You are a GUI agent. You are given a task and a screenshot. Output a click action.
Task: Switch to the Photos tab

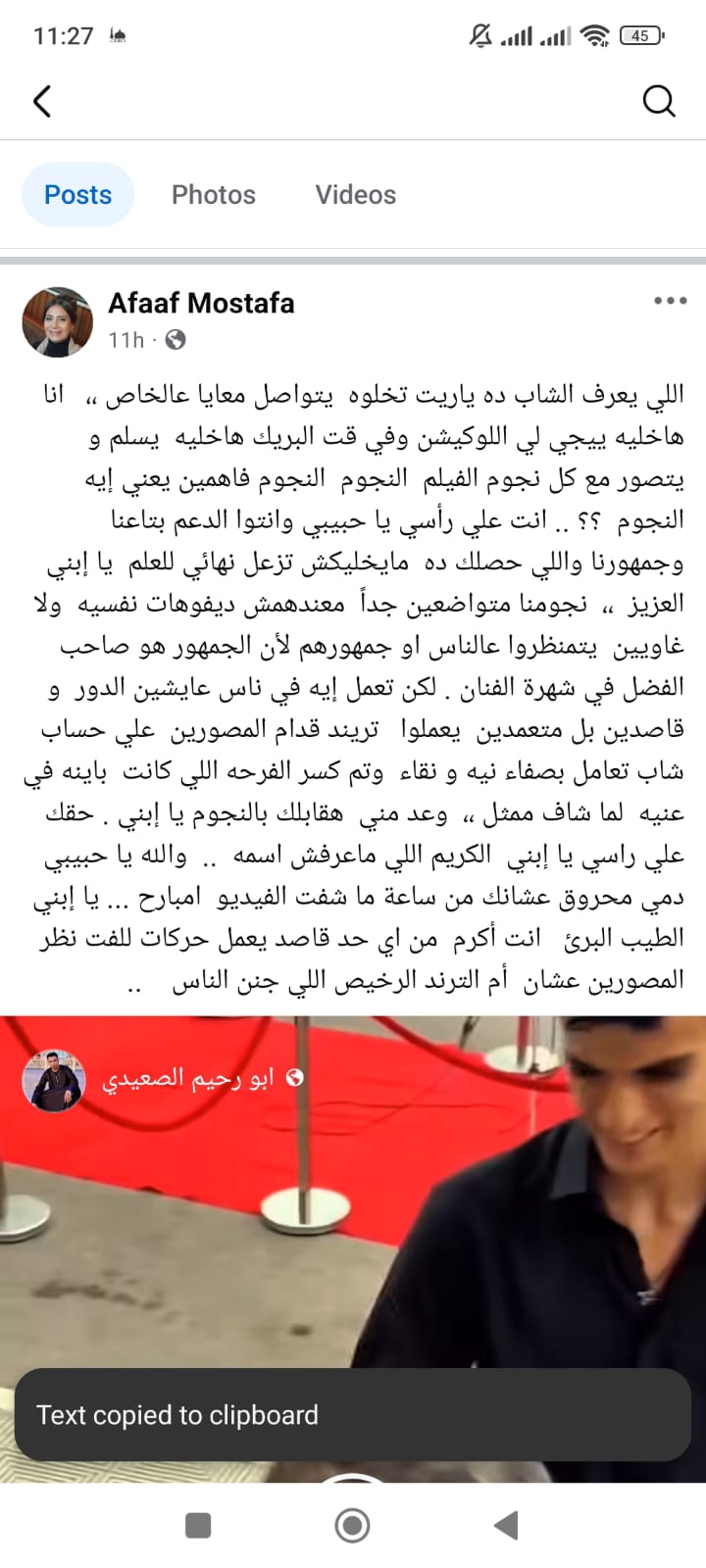coord(214,195)
